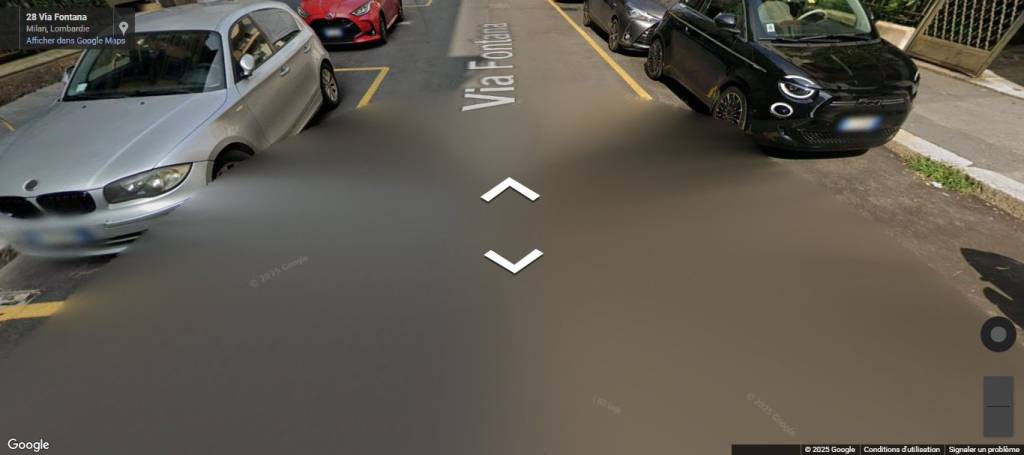The image size is (1024, 455).
Task: Move forward along Via Fontana
Action: [x=510, y=189]
